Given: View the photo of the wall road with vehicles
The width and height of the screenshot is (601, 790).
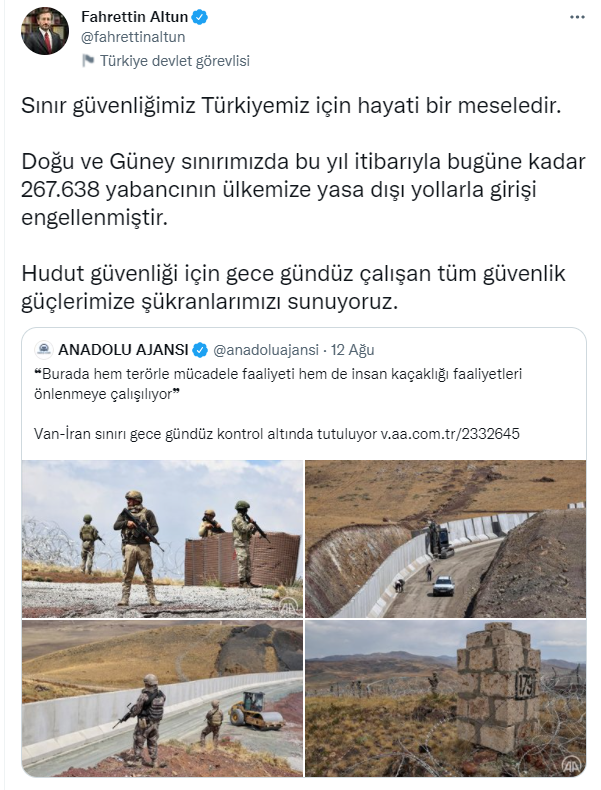Looking at the screenshot, I should tap(446, 538).
